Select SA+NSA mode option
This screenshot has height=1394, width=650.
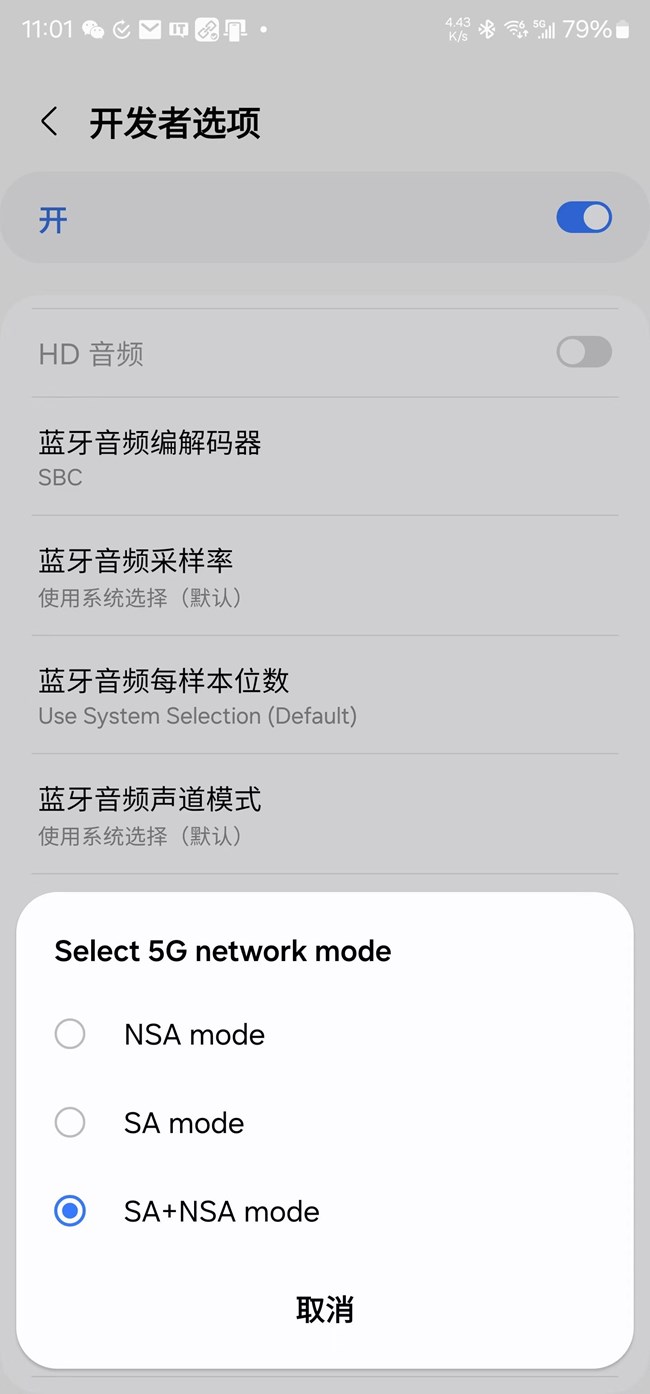click(x=324, y=1211)
